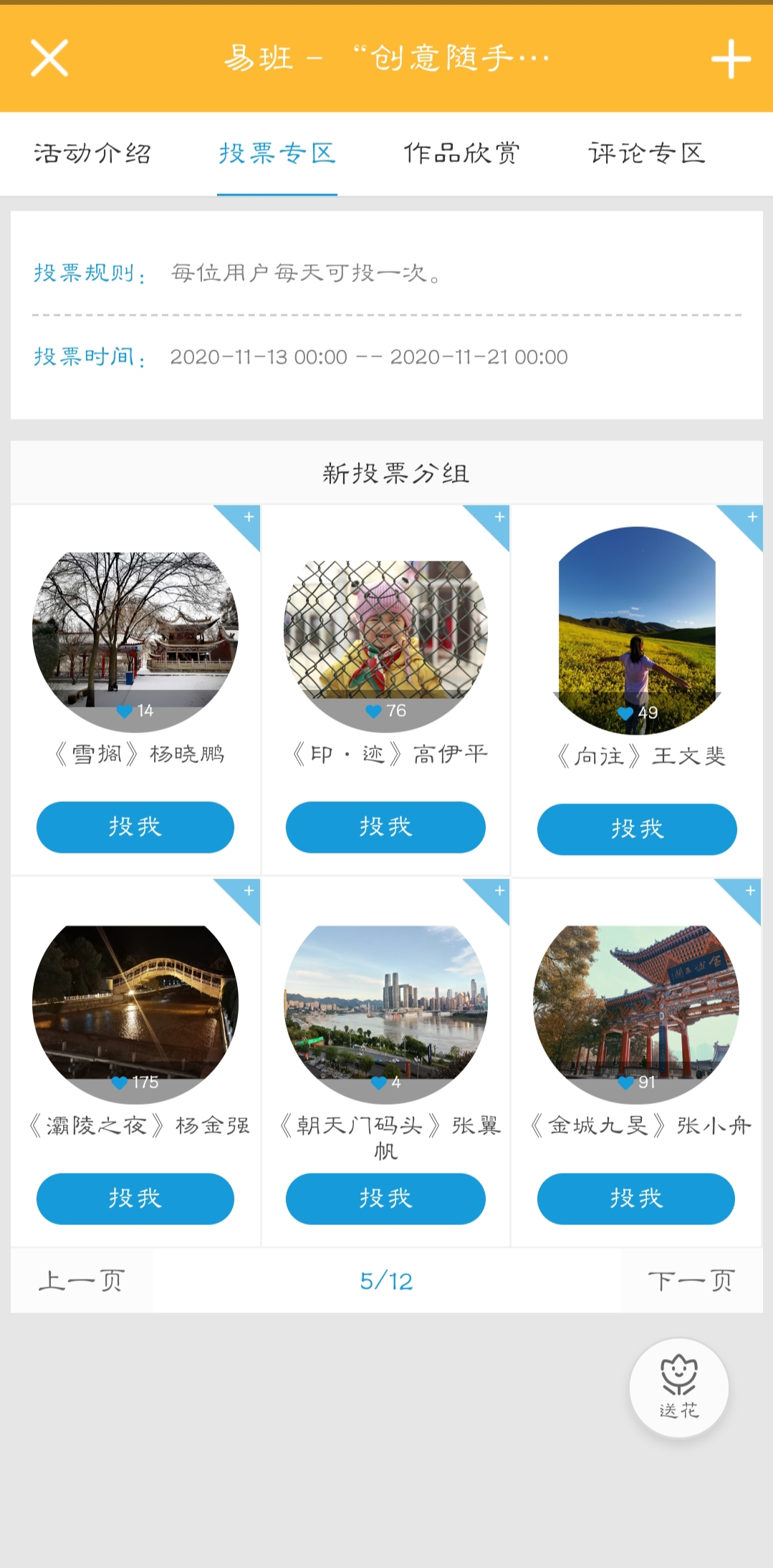Open the plus menu in header
This screenshot has width=773, height=1568.
click(730, 59)
